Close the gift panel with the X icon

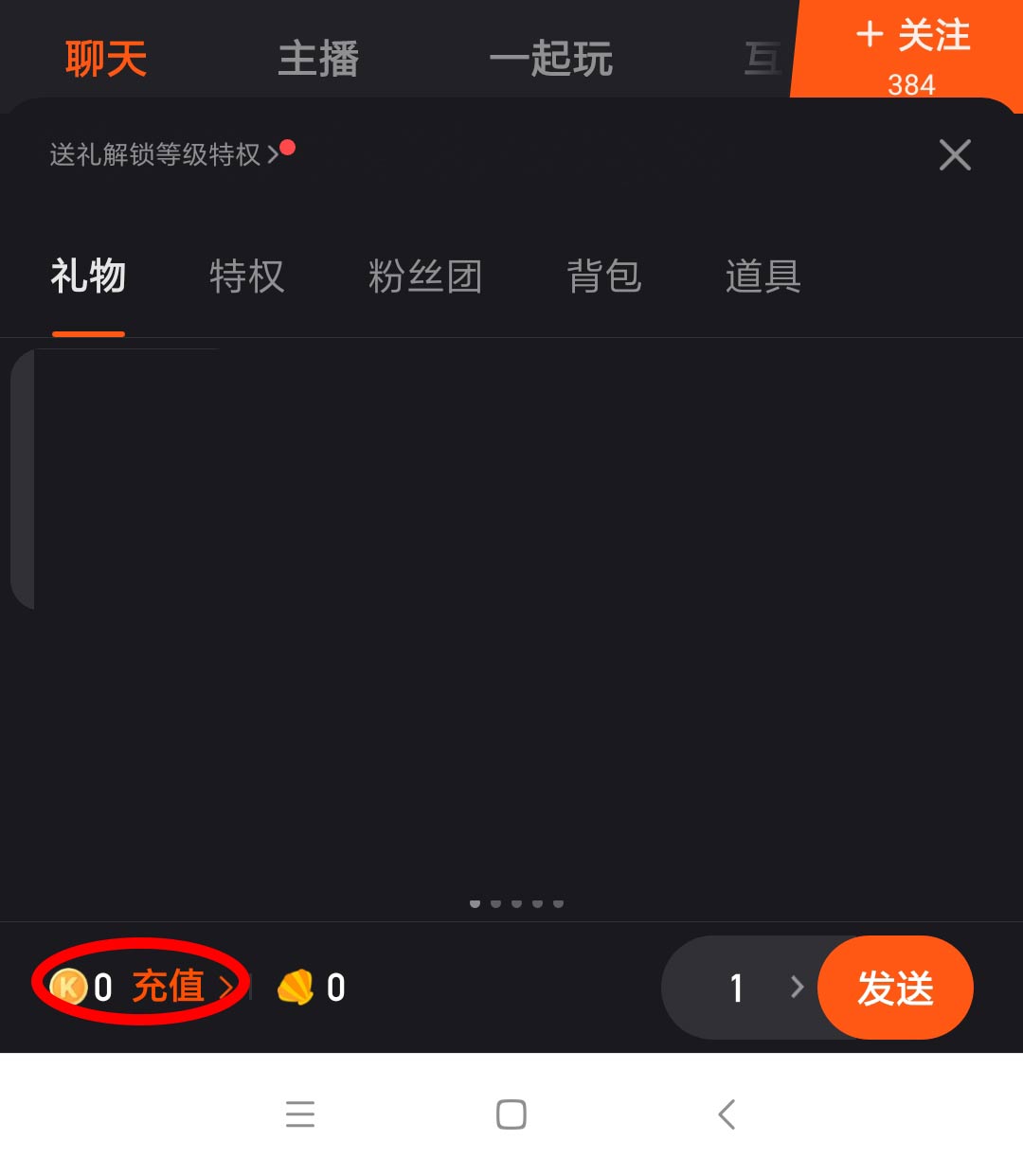pyautogui.click(x=955, y=155)
